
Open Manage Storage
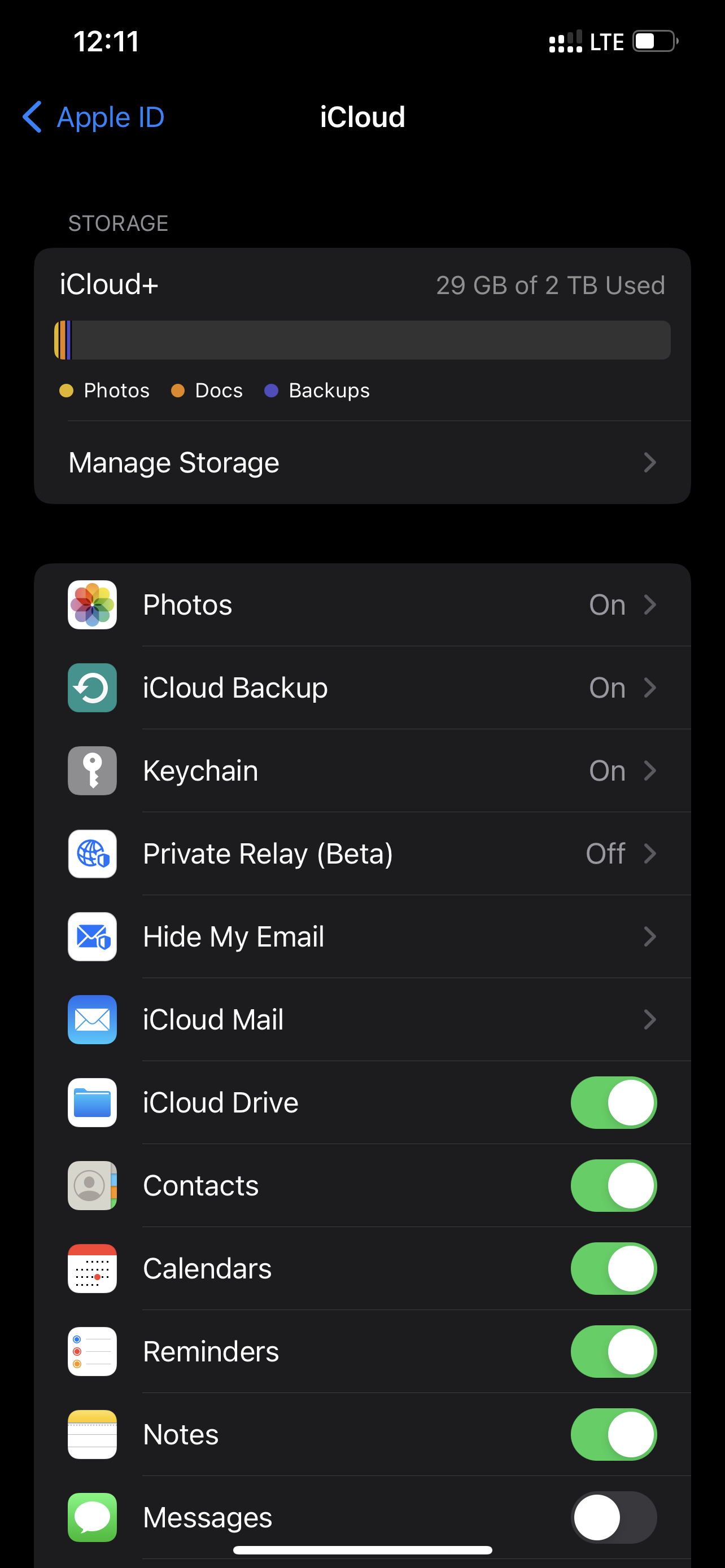coord(362,463)
